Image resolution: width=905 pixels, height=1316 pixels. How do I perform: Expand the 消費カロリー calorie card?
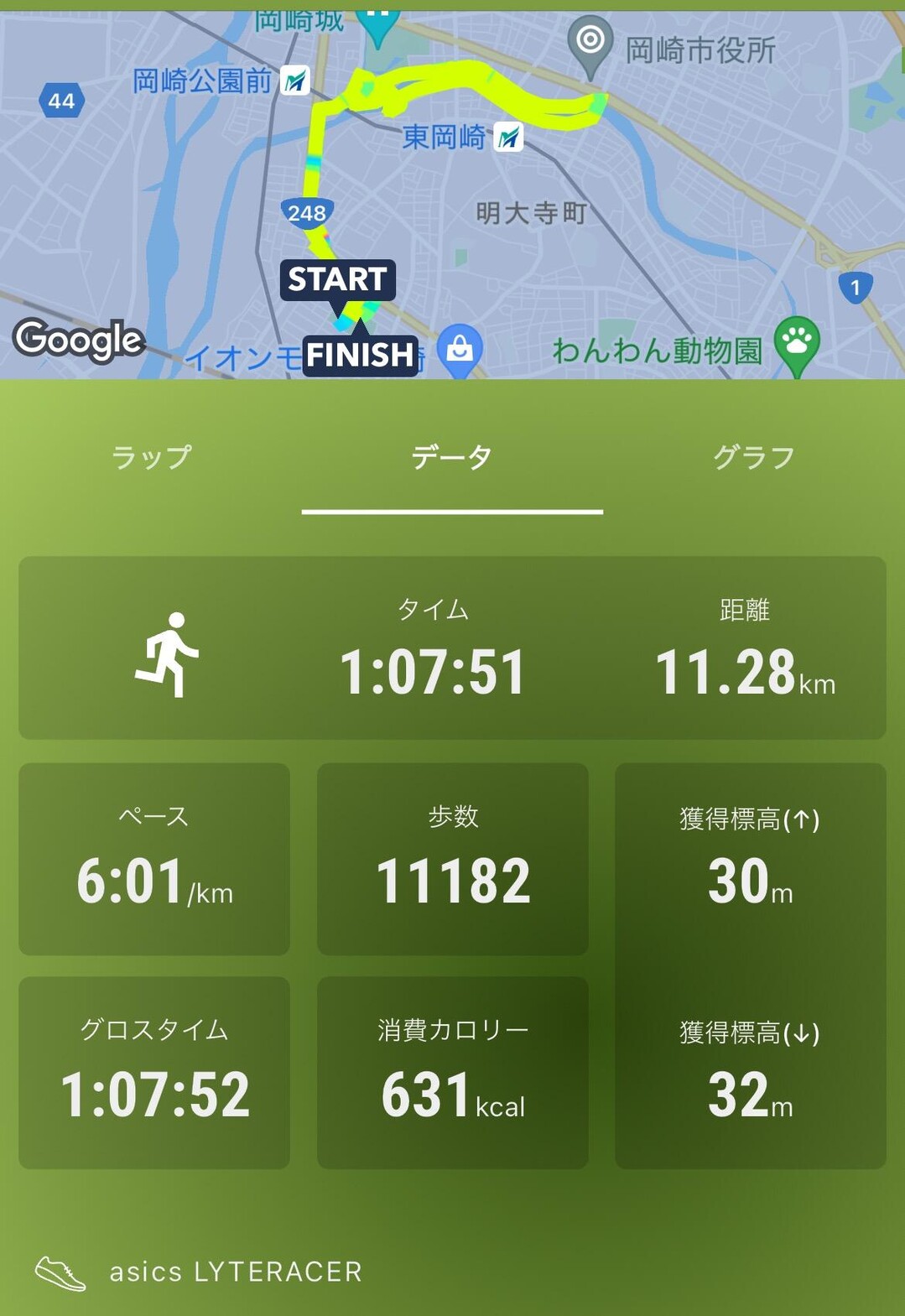[452, 1071]
